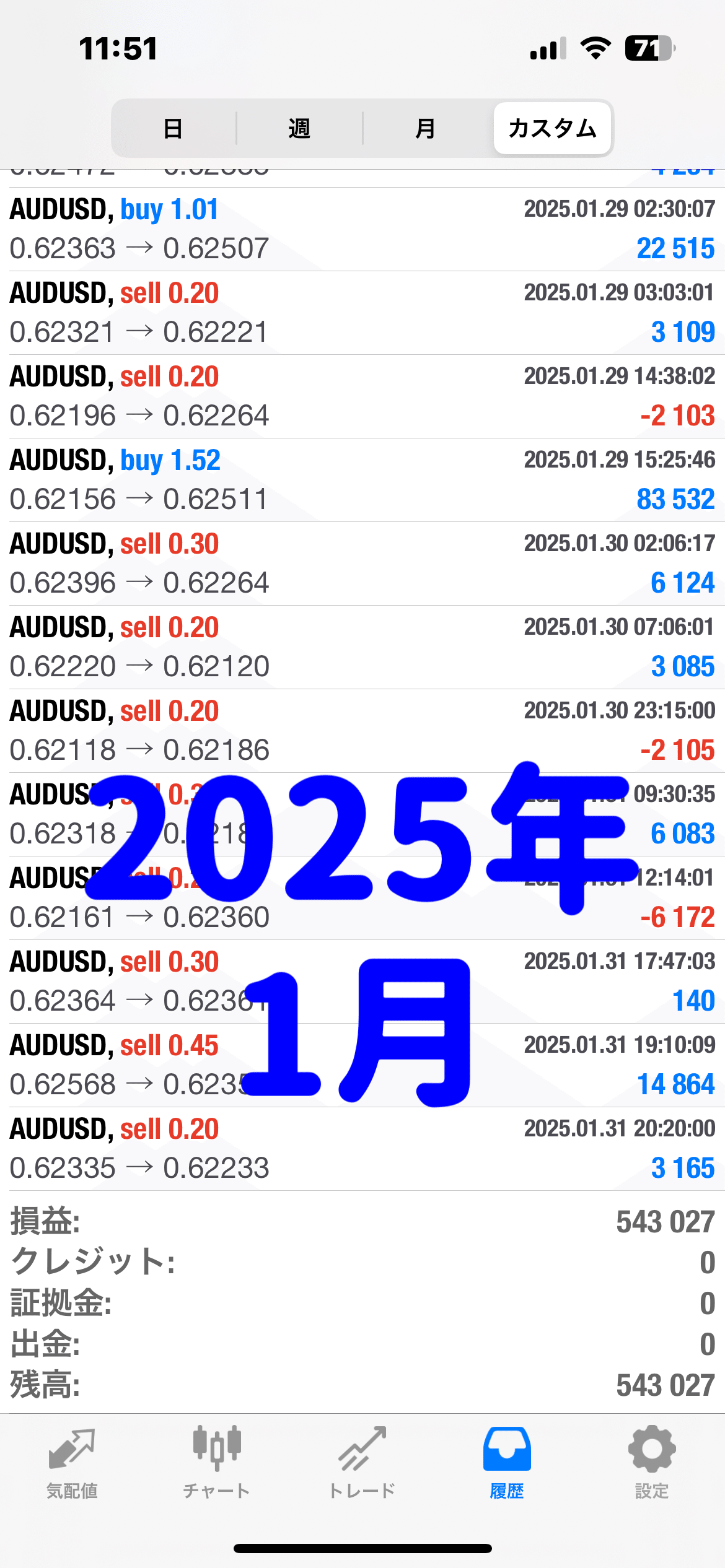
Task: Open the sell 0.30 trade with profit 140
Action: (362, 982)
